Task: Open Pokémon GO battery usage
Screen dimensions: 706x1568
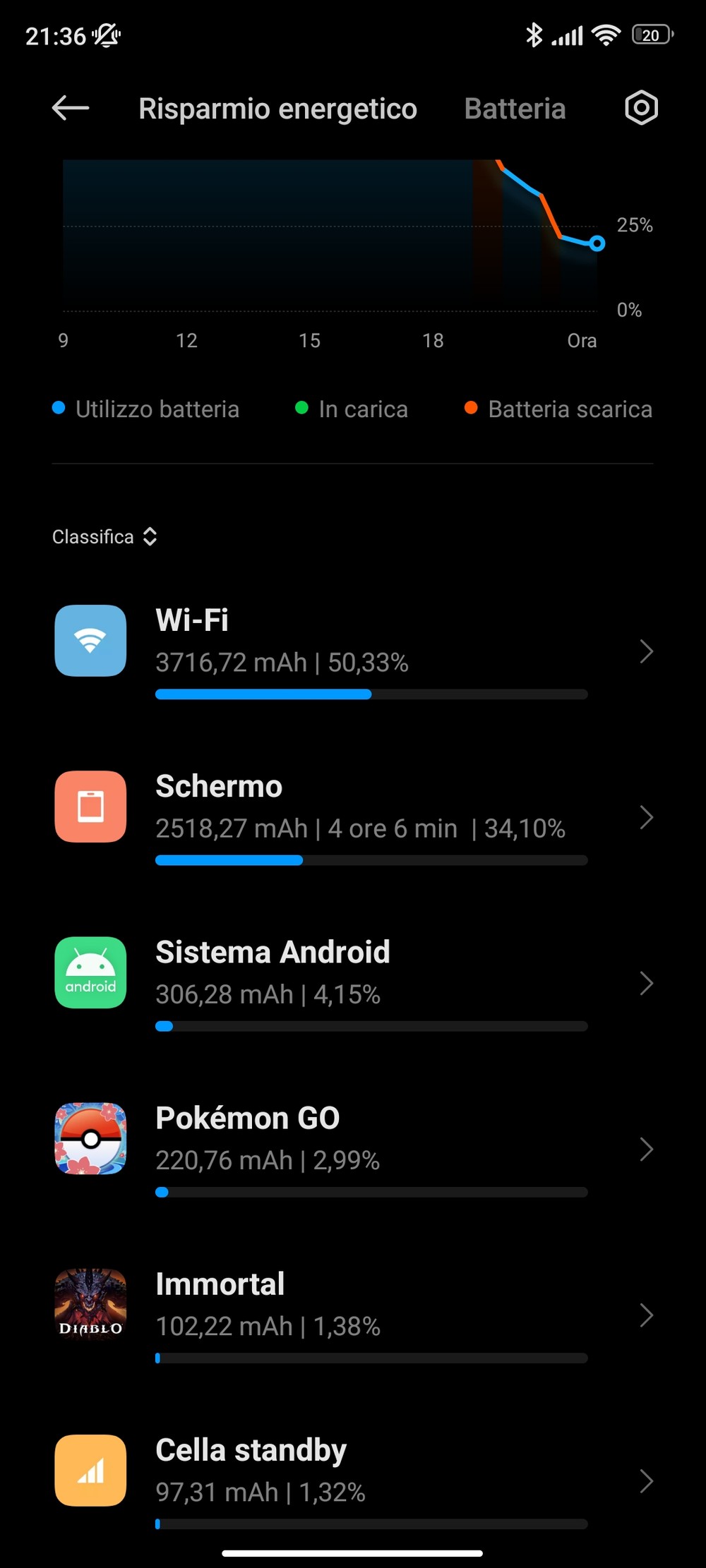Action: tap(353, 1148)
